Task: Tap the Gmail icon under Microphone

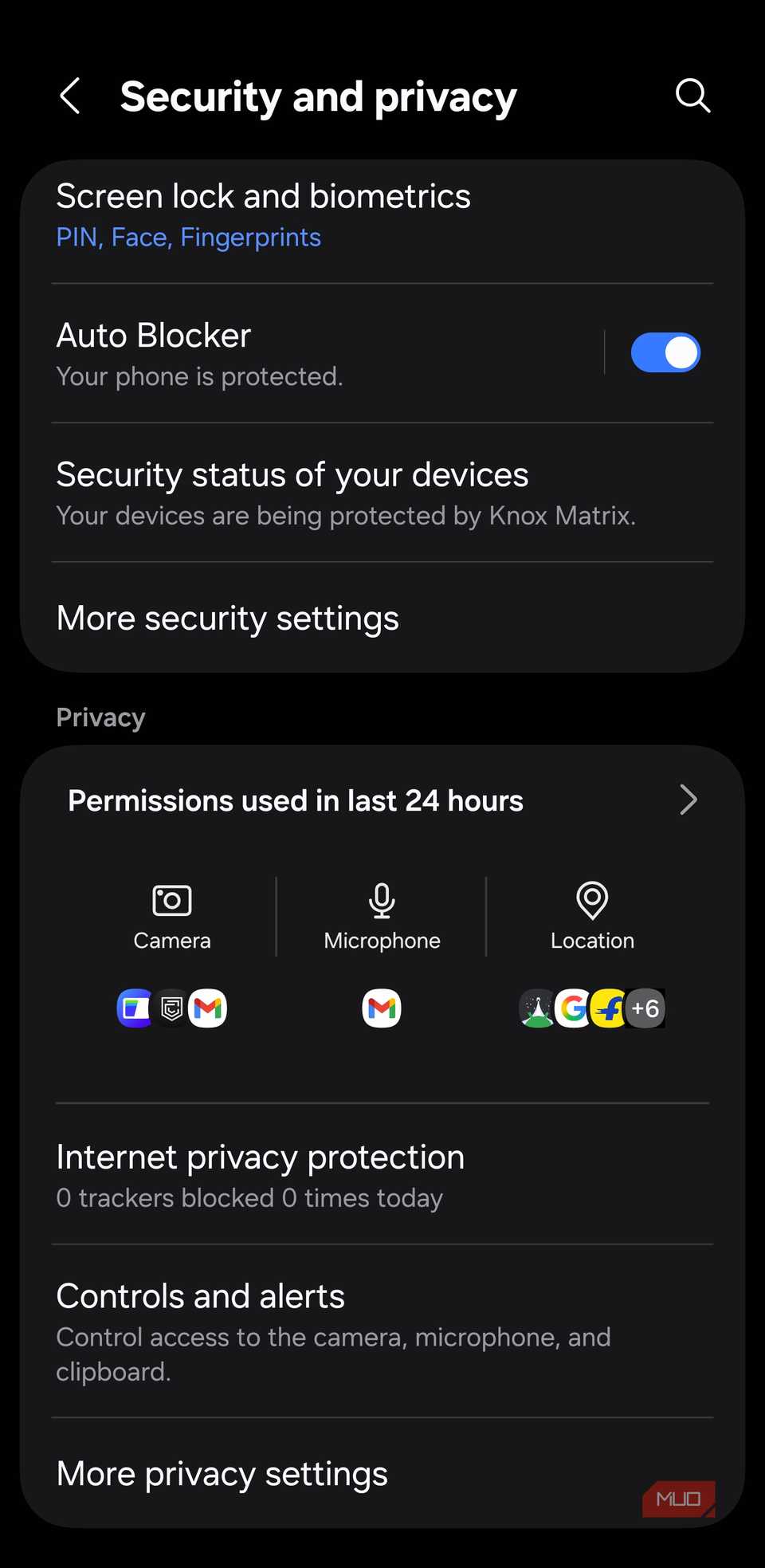Action: click(x=381, y=1008)
